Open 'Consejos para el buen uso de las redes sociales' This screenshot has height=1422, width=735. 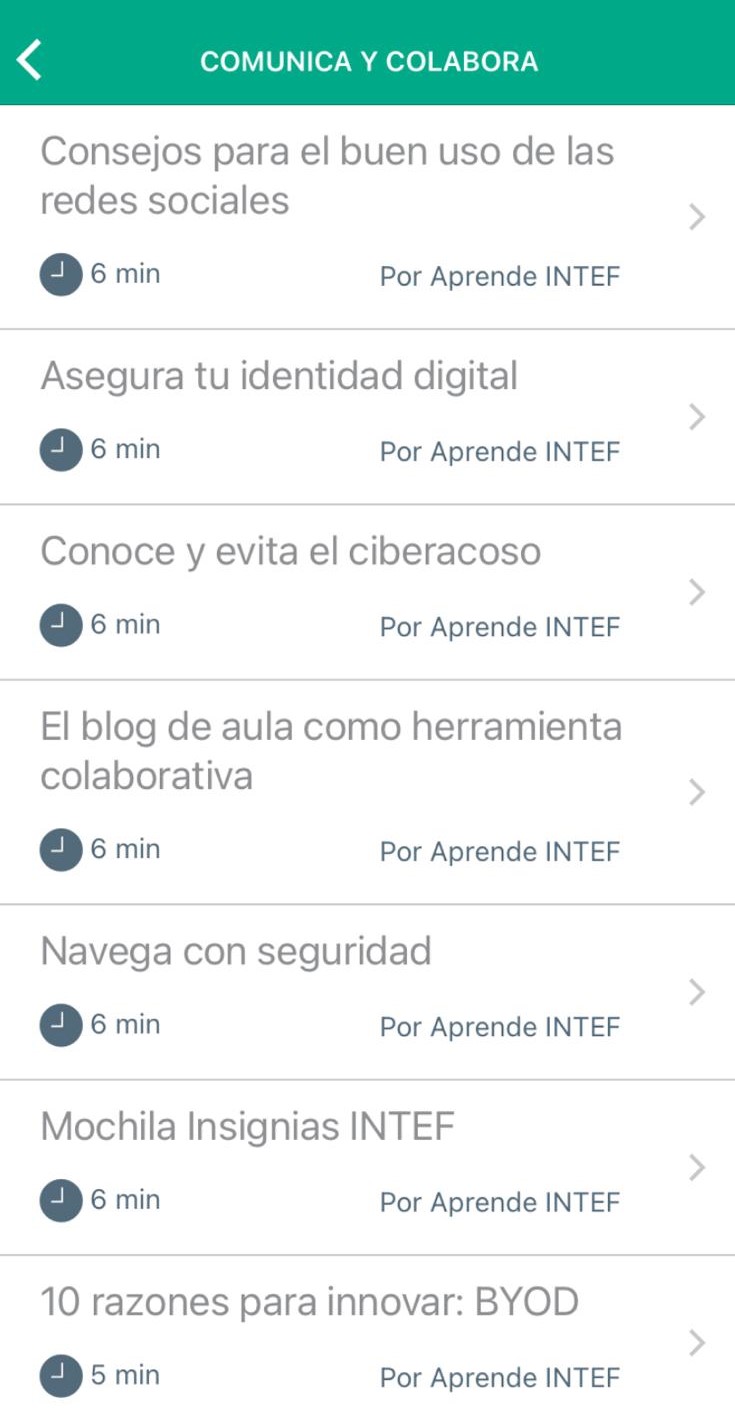click(327, 176)
